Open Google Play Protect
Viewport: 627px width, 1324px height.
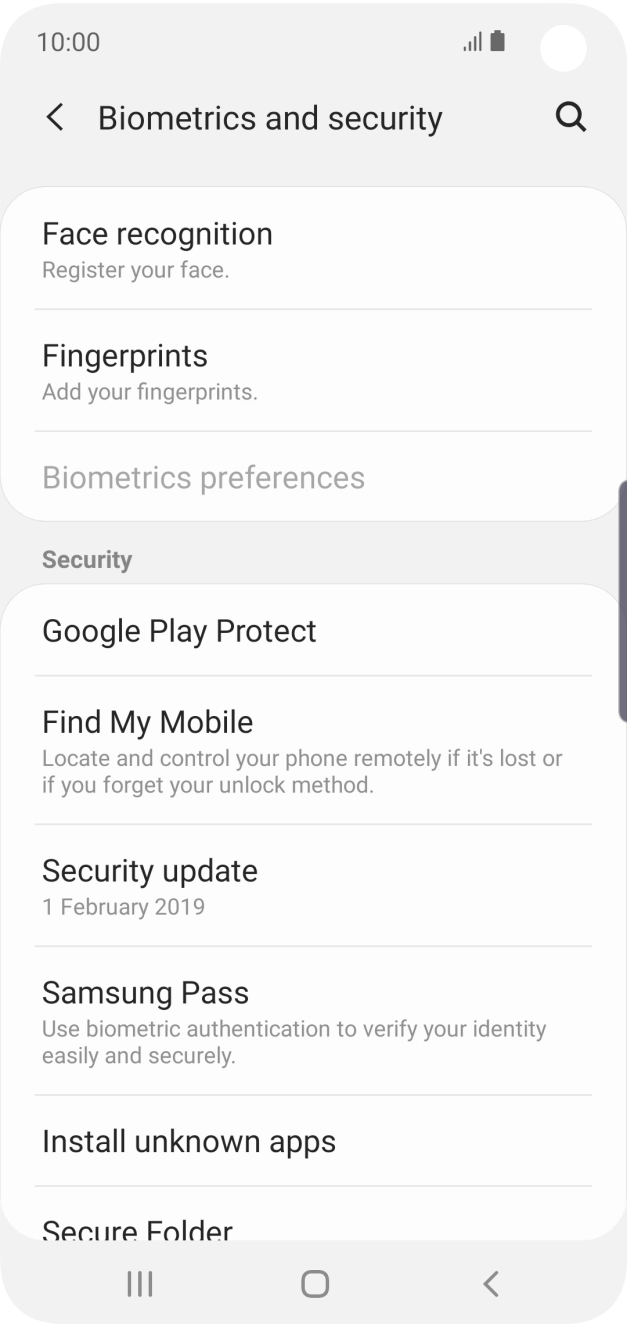[x=312, y=631]
